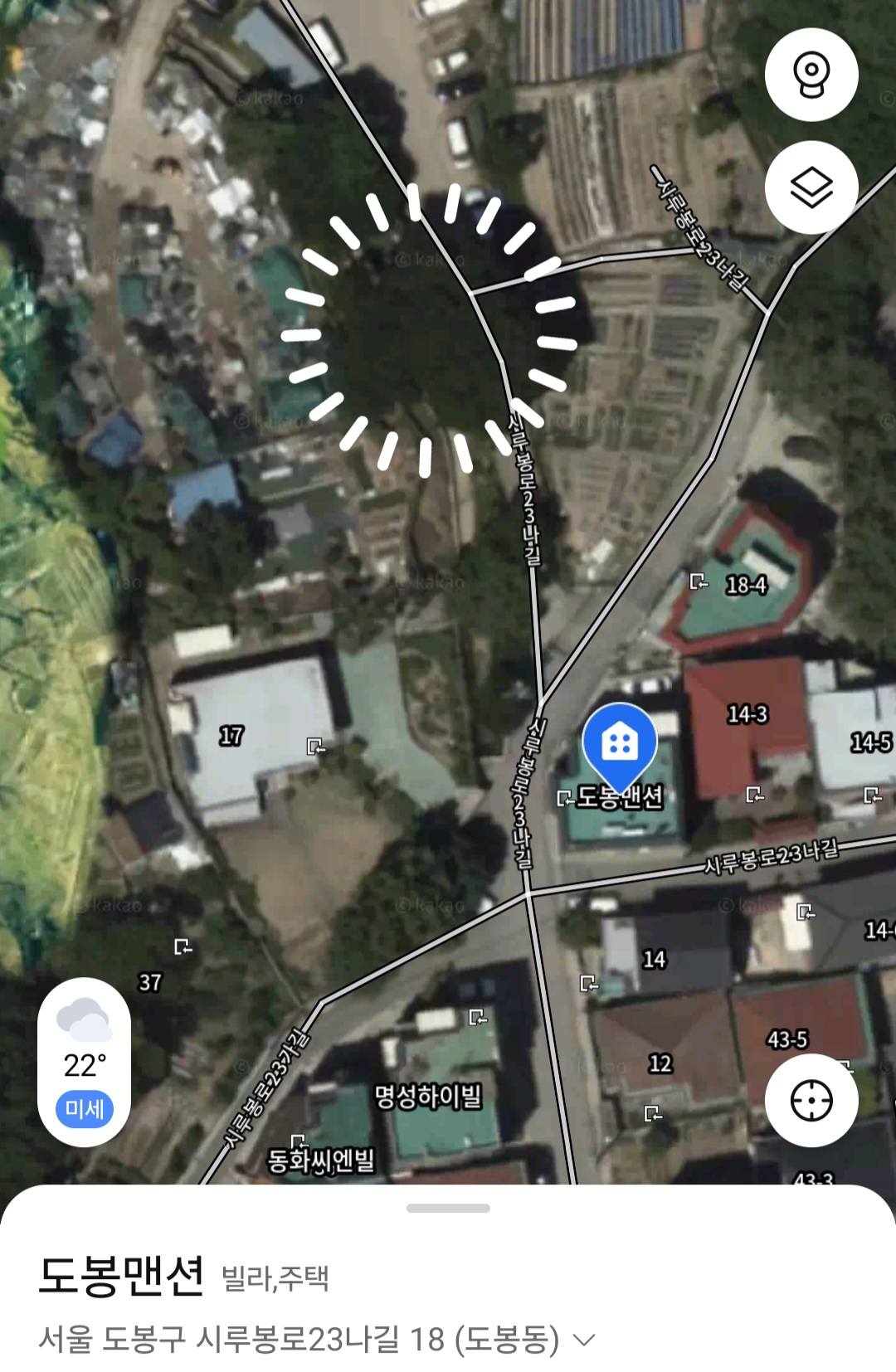Select the 동화씨엔빌 building label
Viewport: 896px width, 1372px height.
pos(321,1160)
